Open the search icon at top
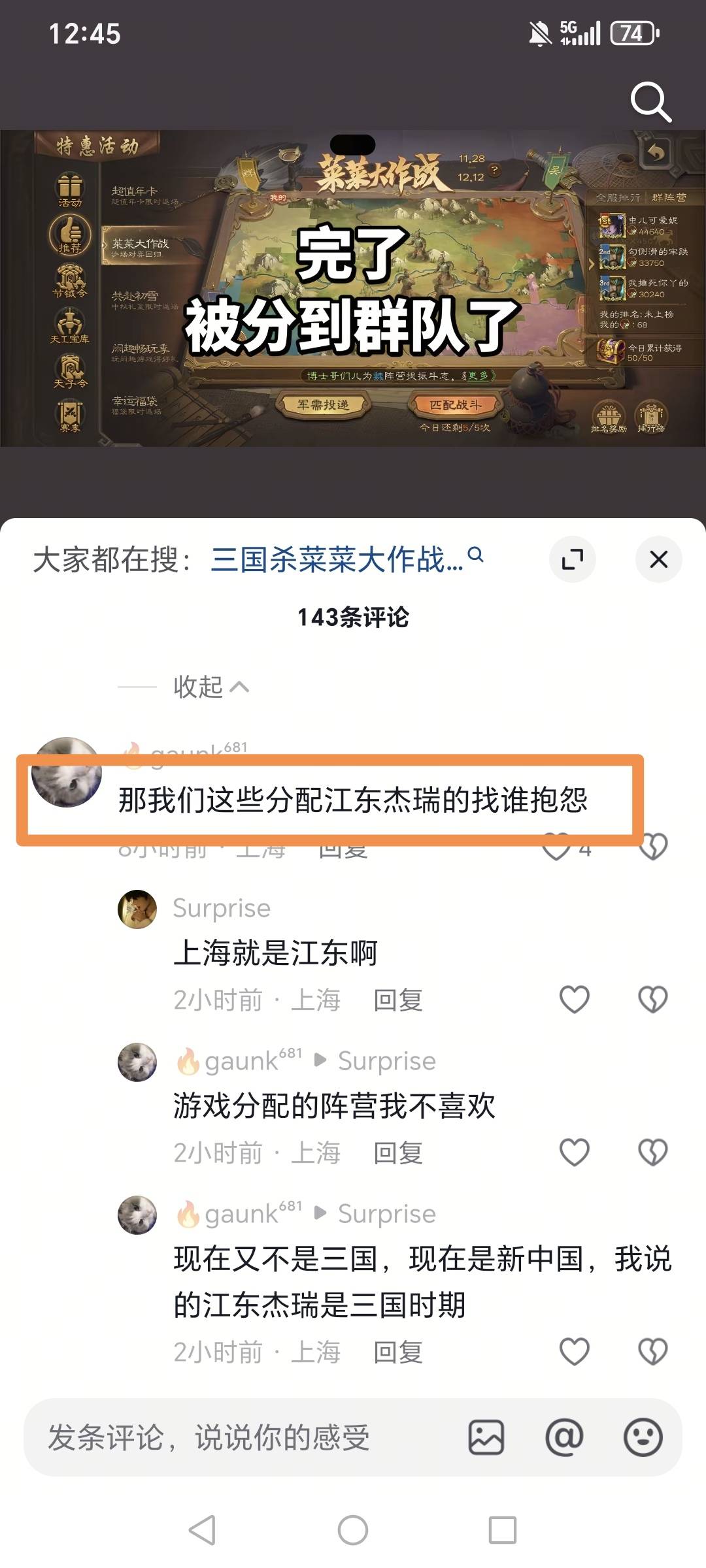 point(650,101)
